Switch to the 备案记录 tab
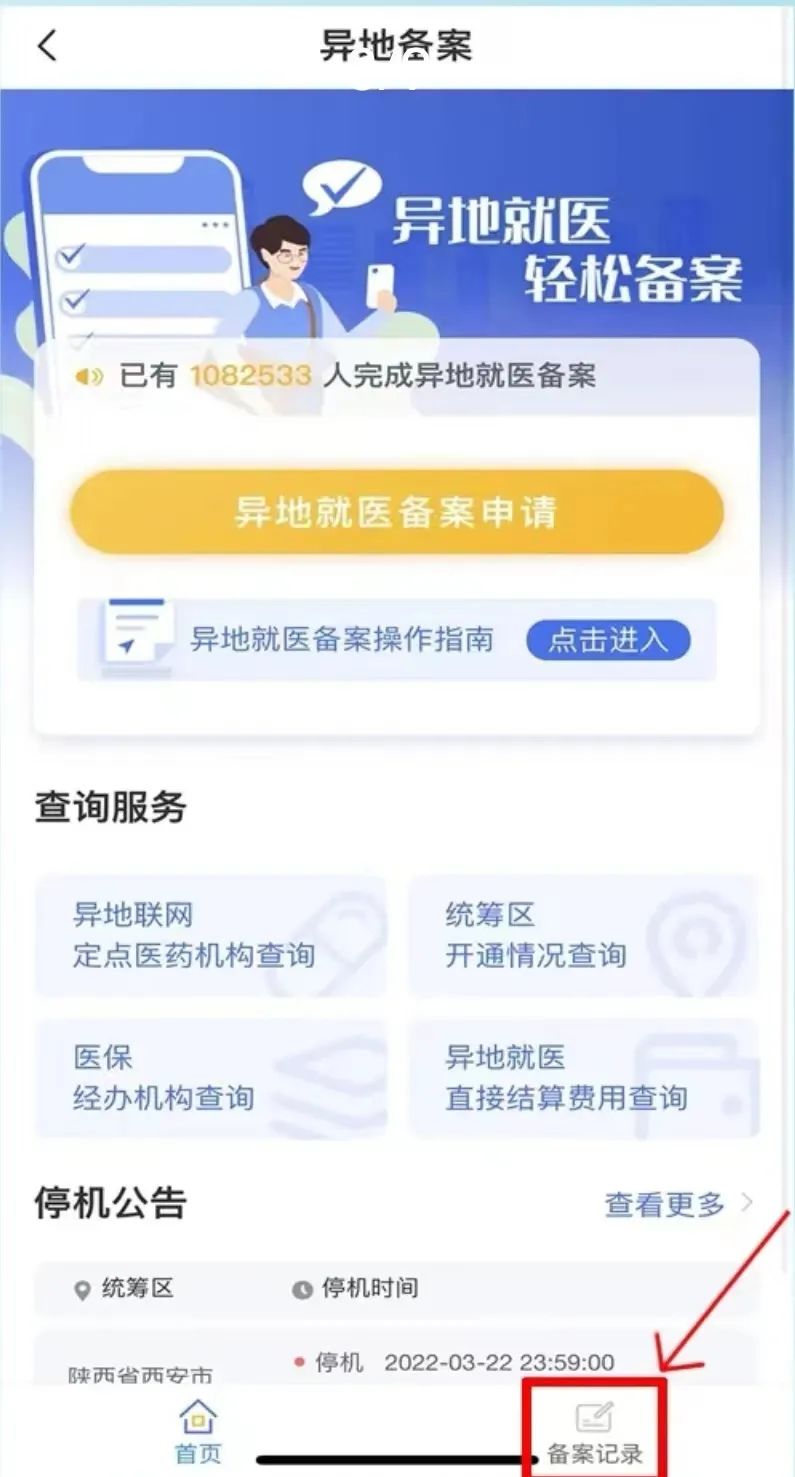Viewport: 795px width, 1477px height. 594,1431
